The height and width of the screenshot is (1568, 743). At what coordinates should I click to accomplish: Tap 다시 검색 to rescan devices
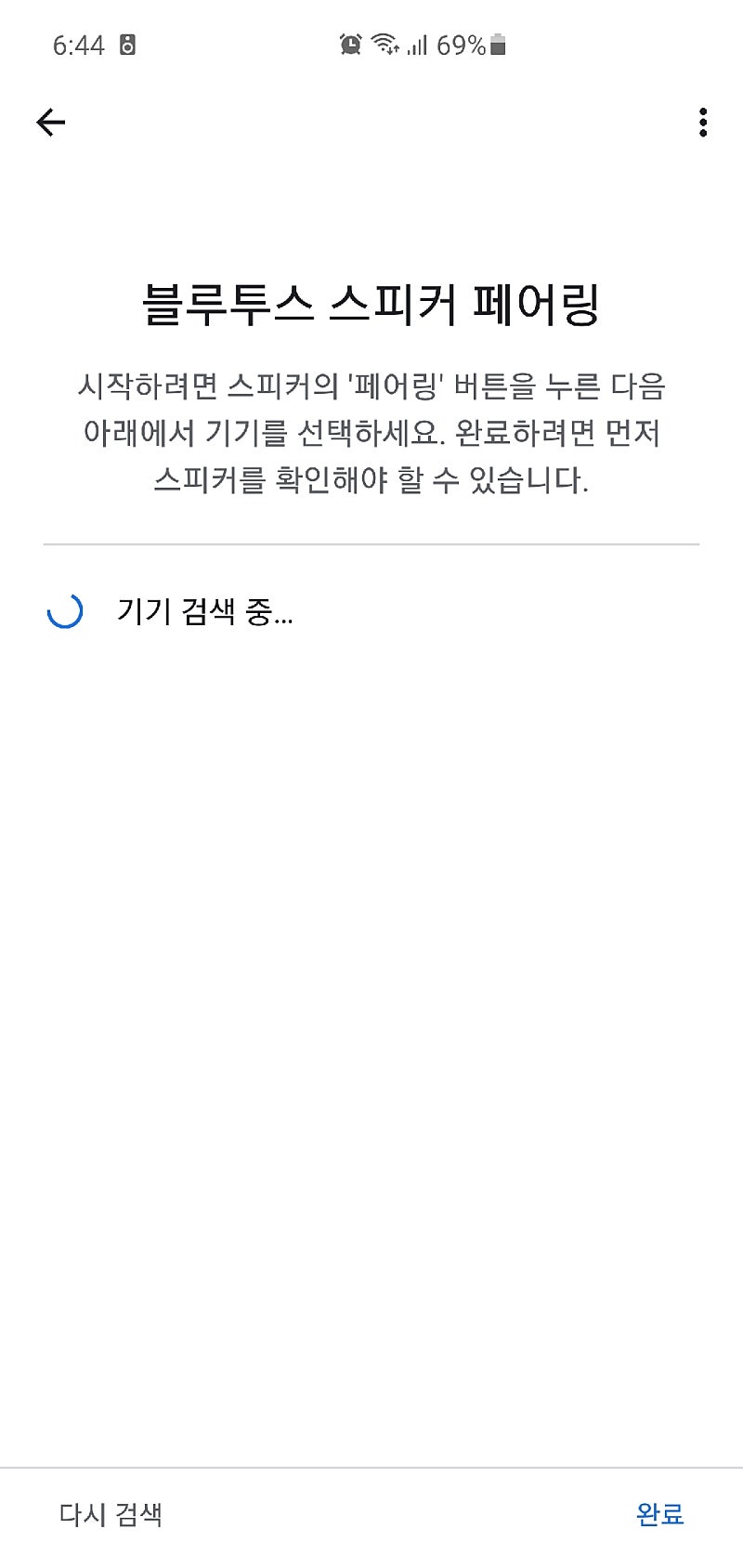(x=111, y=1514)
